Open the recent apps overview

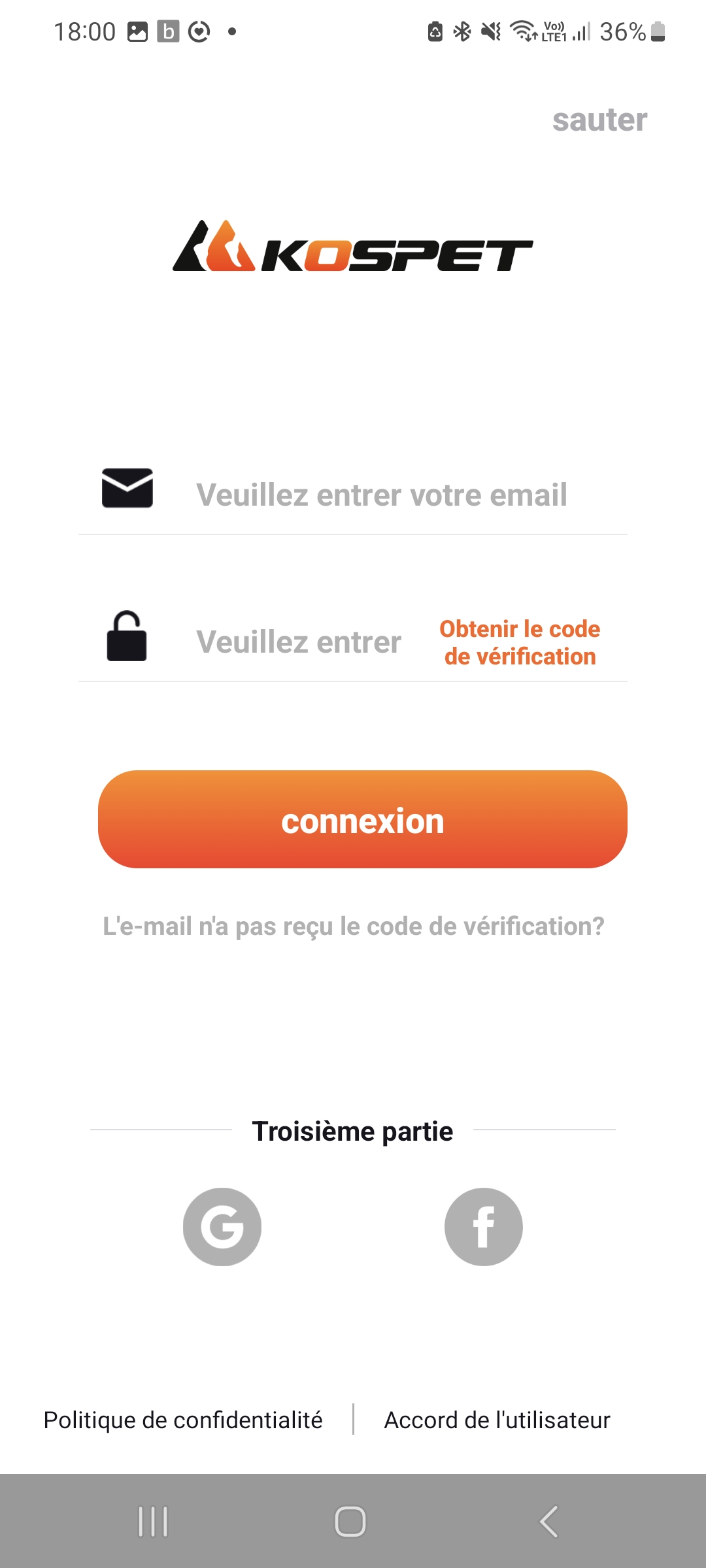[154, 1522]
